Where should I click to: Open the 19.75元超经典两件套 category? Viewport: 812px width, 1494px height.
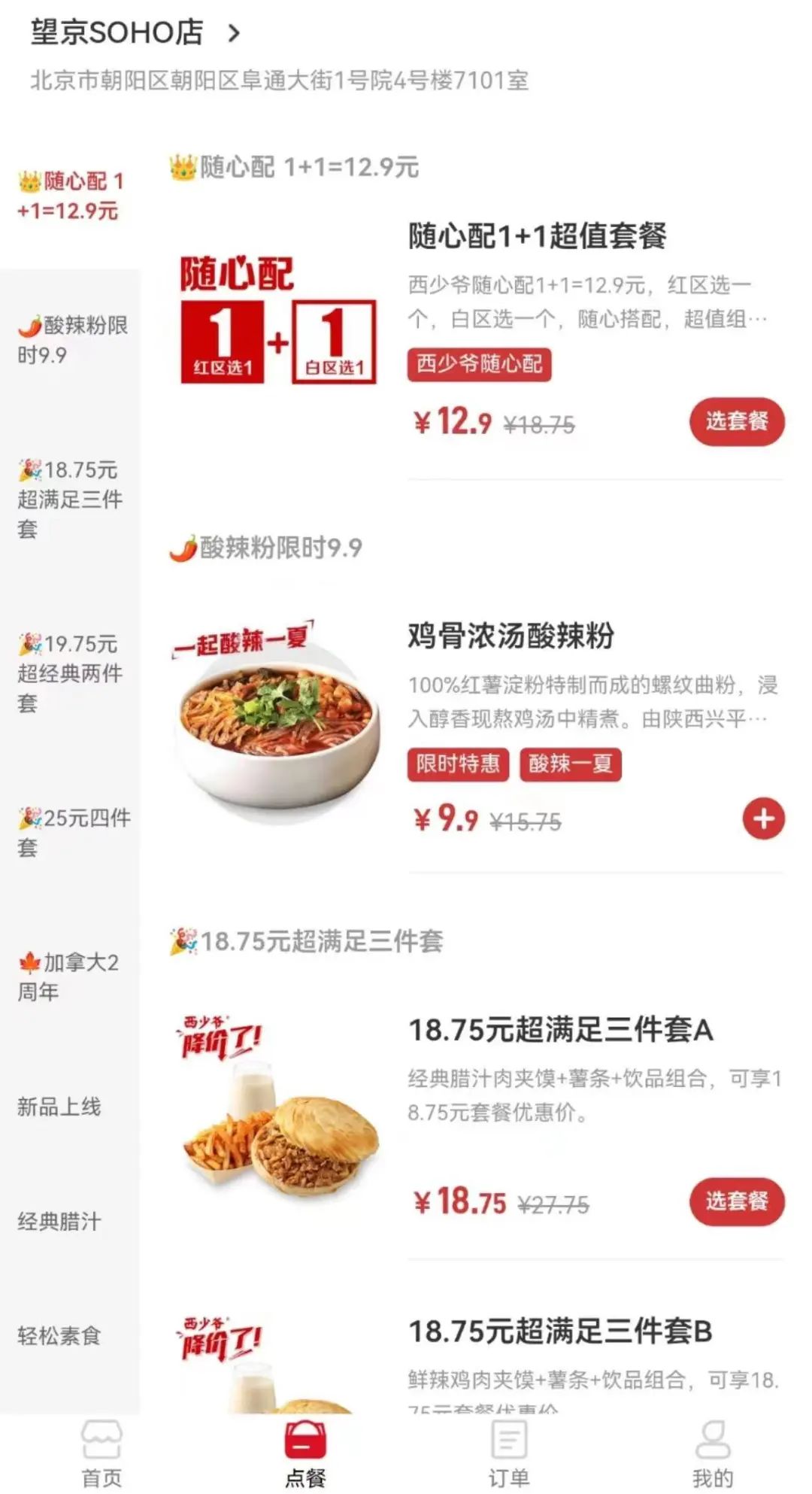pos(70,673)
